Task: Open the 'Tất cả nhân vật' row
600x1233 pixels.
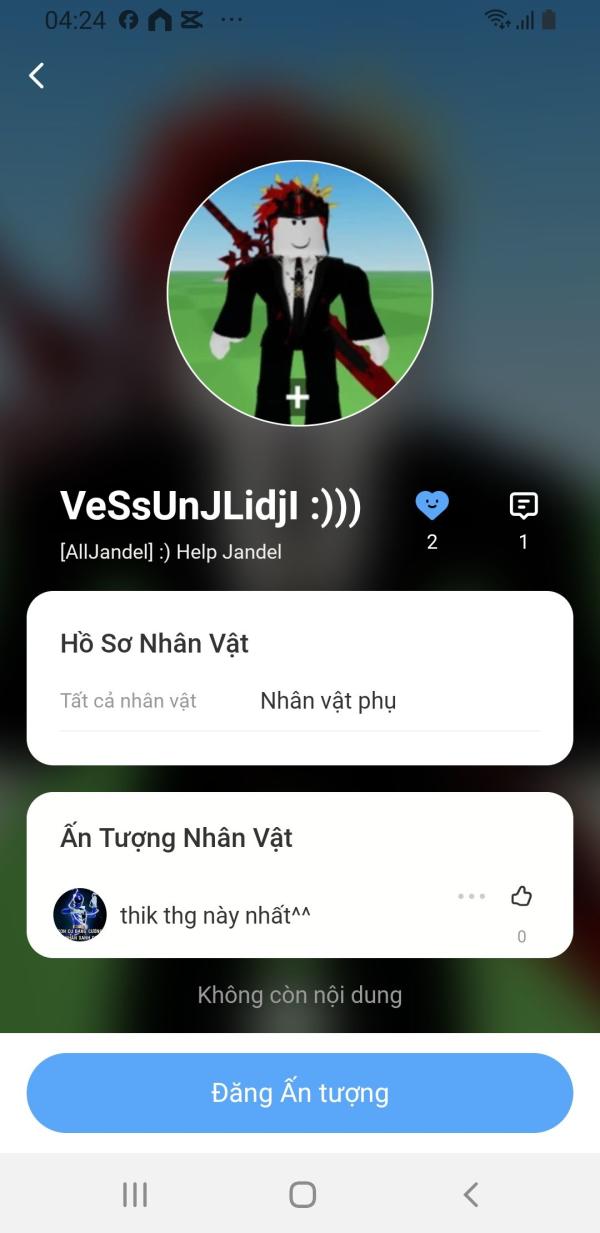Action: [x=300, y=701]
